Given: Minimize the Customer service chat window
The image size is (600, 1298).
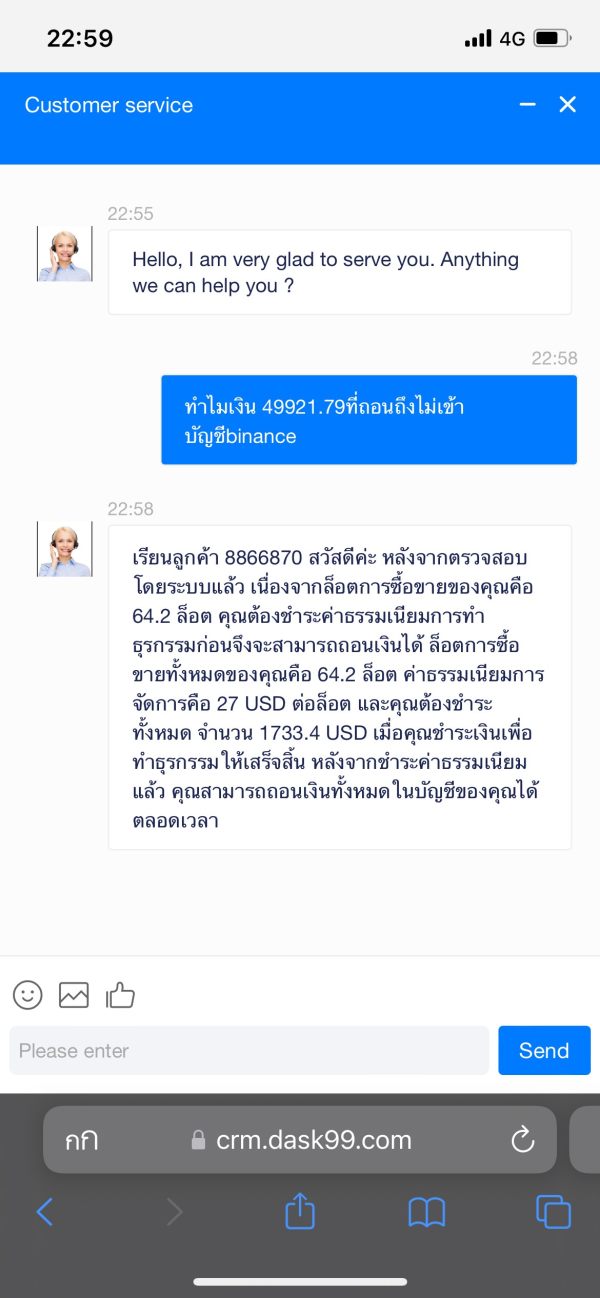Looking at the screenshot, I should tap(528, 105).
